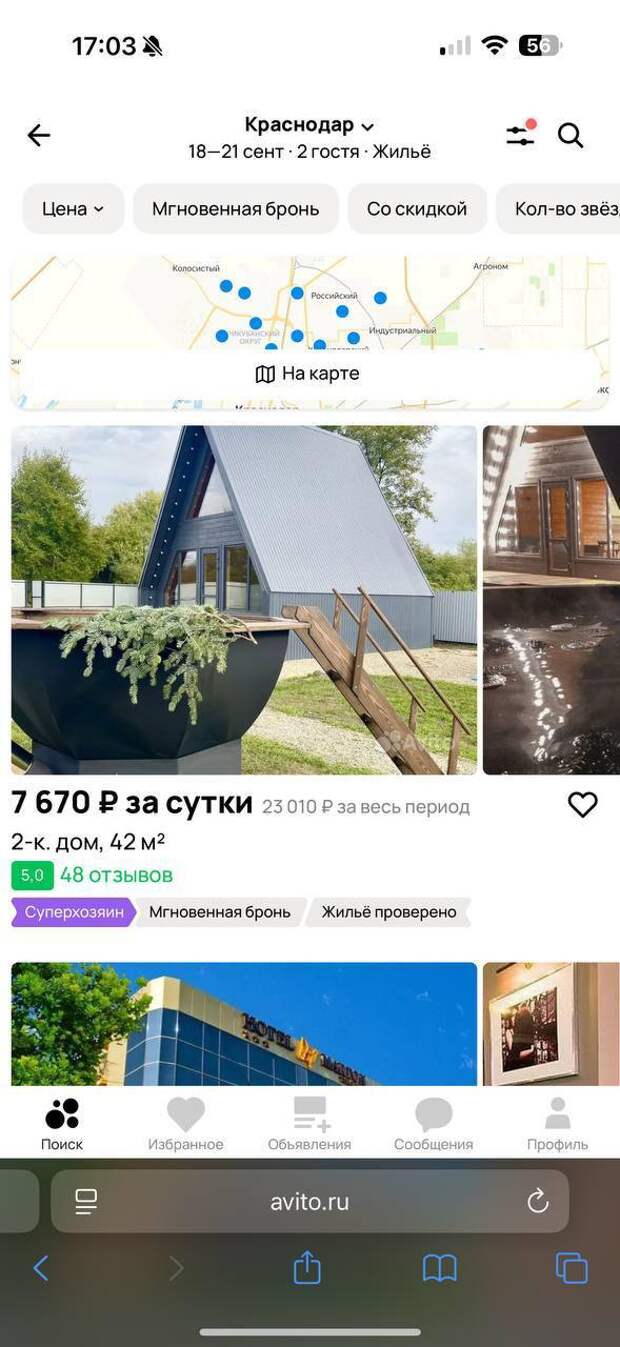Select the Кол-во звёзд filter chip
620x1347 pixels.
click(x=560, y=209)
